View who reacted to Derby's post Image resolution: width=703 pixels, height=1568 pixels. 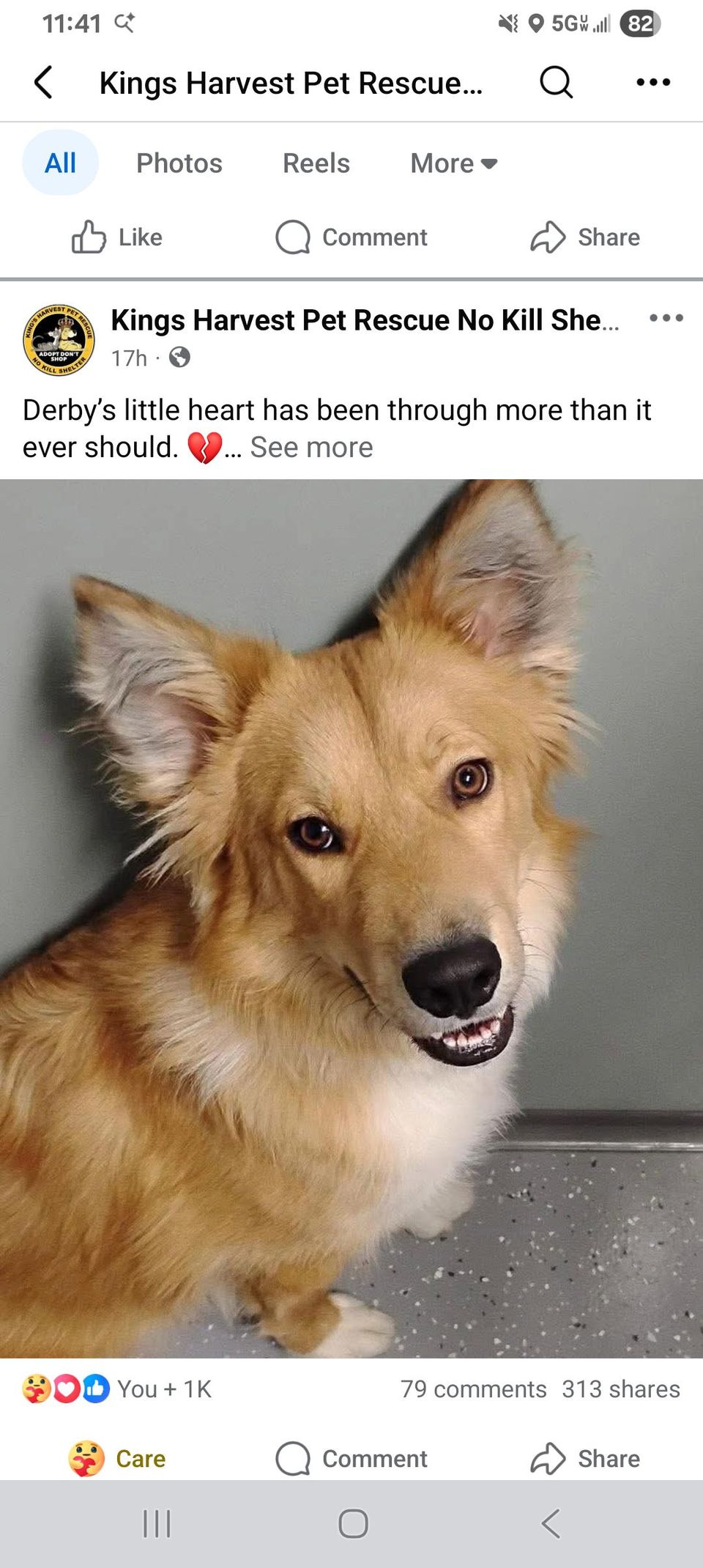click(117, 1388)
